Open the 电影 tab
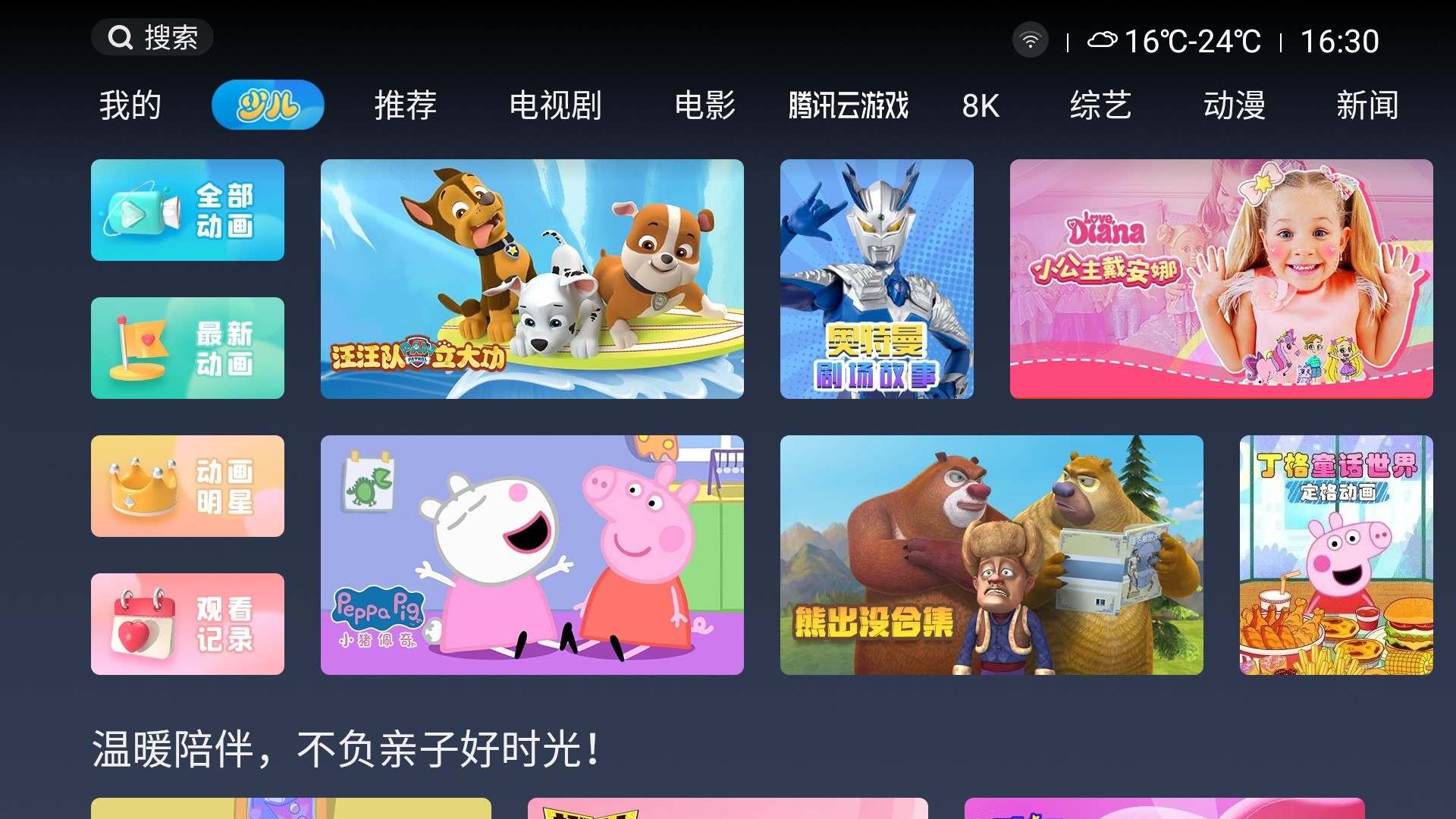The width and height of the screenshot is (1456, 819). coord(705,105)
